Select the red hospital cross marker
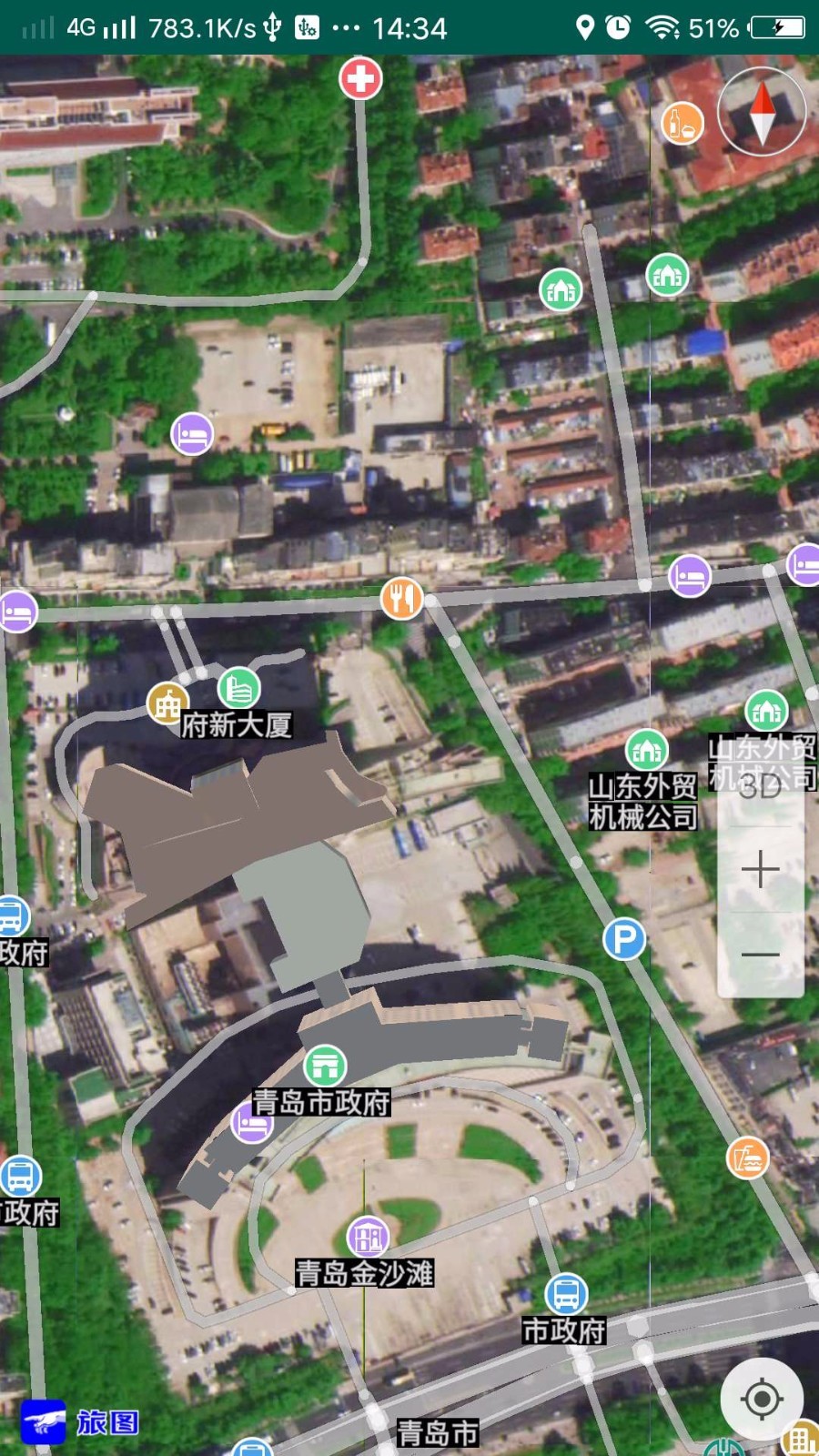 point(360,78)
